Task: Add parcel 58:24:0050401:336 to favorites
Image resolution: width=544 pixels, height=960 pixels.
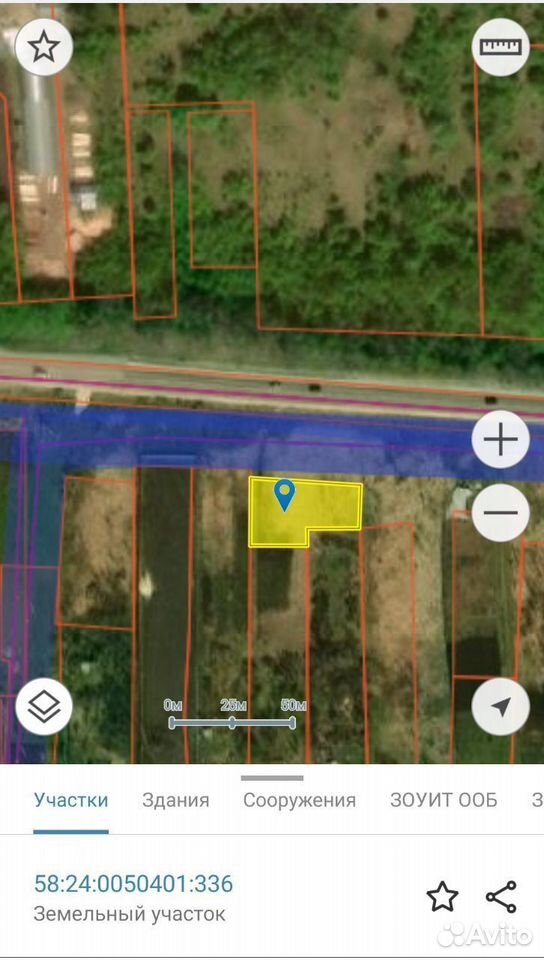Action: pyautogui.click(x=442, y=897)
